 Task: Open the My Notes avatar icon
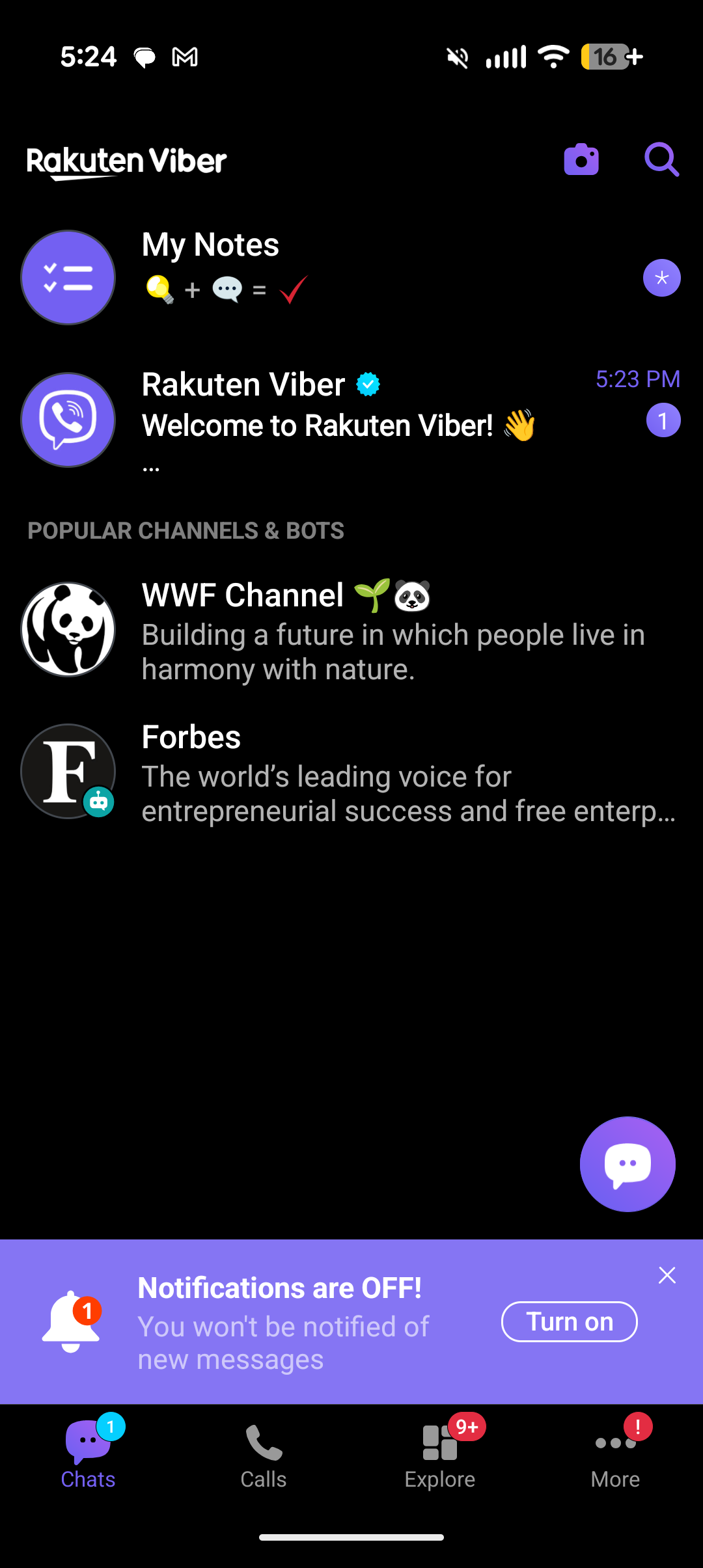point(68,277)
